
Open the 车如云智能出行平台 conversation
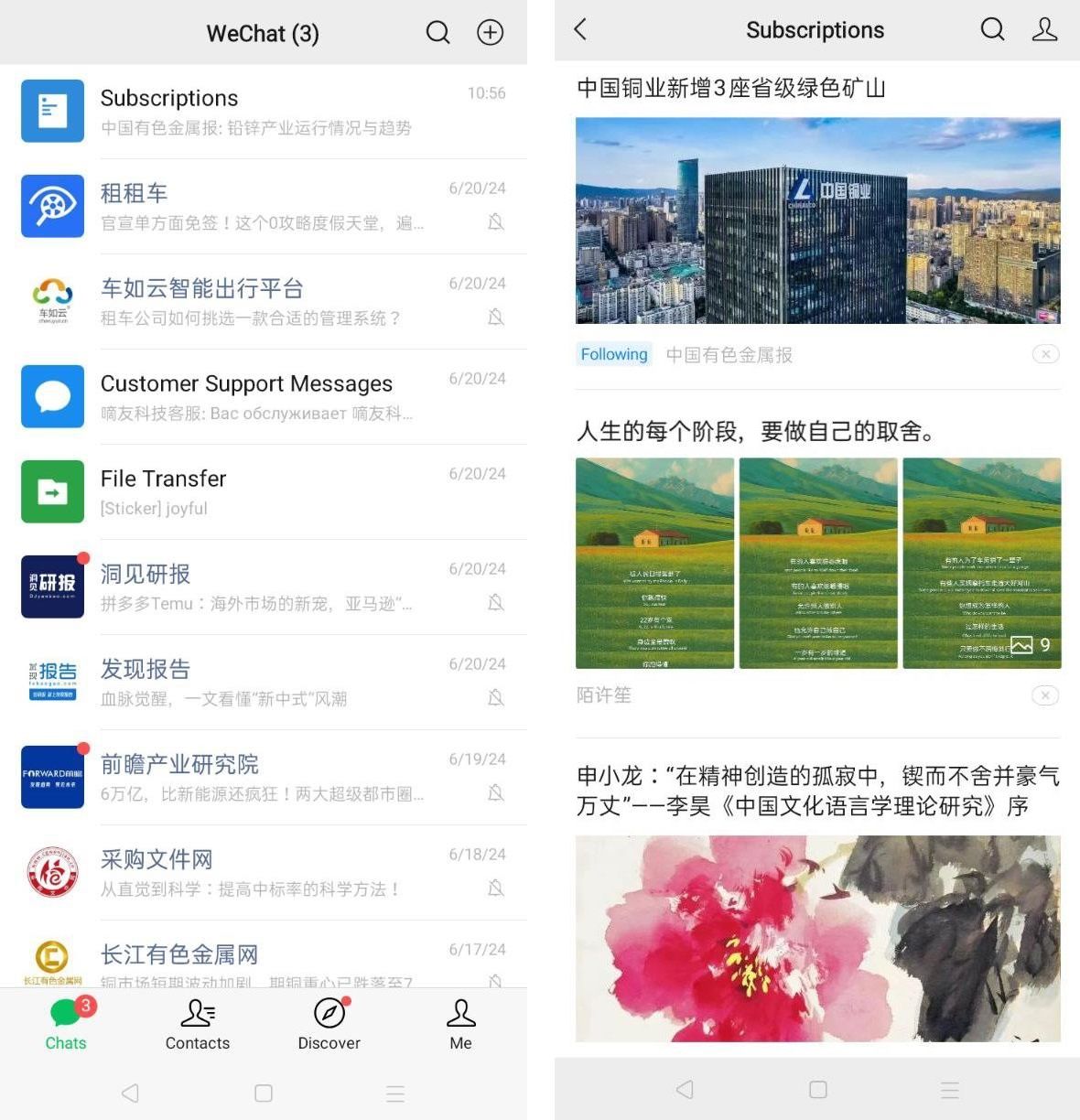click(x=264, y=302)
